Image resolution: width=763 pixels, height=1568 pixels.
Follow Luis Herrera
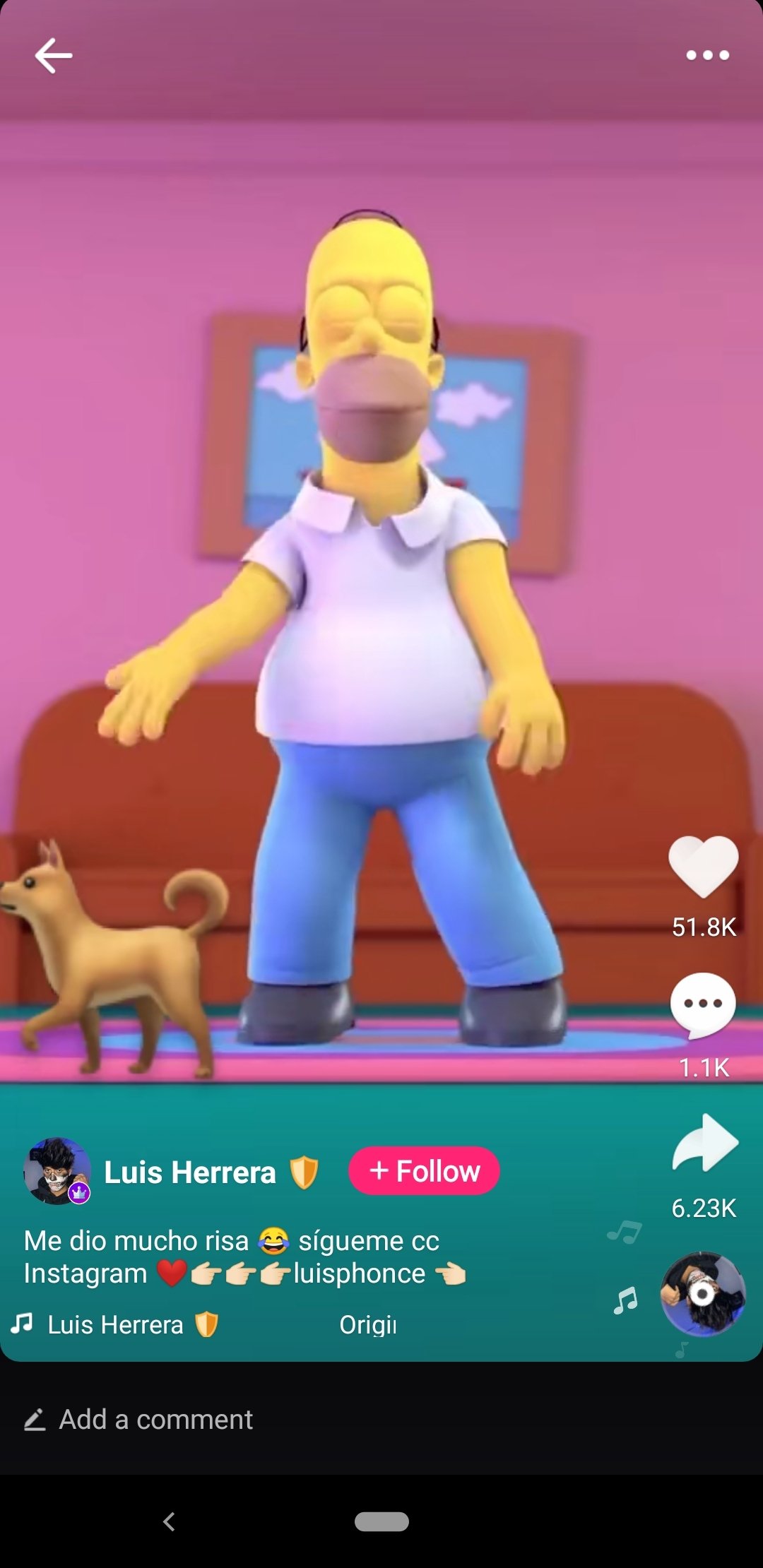424,1171
